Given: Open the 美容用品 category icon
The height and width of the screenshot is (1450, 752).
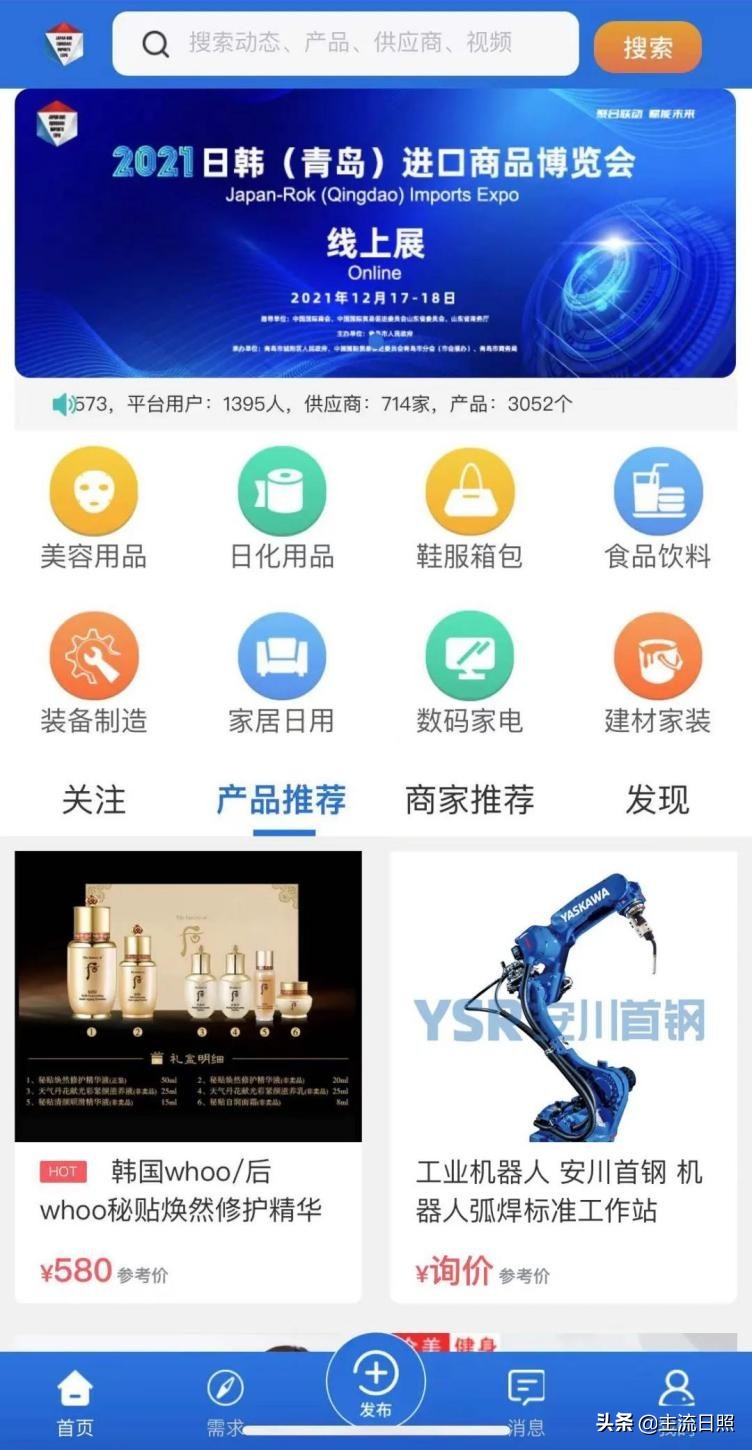Looking at the screenshot, I should point(93,492).
